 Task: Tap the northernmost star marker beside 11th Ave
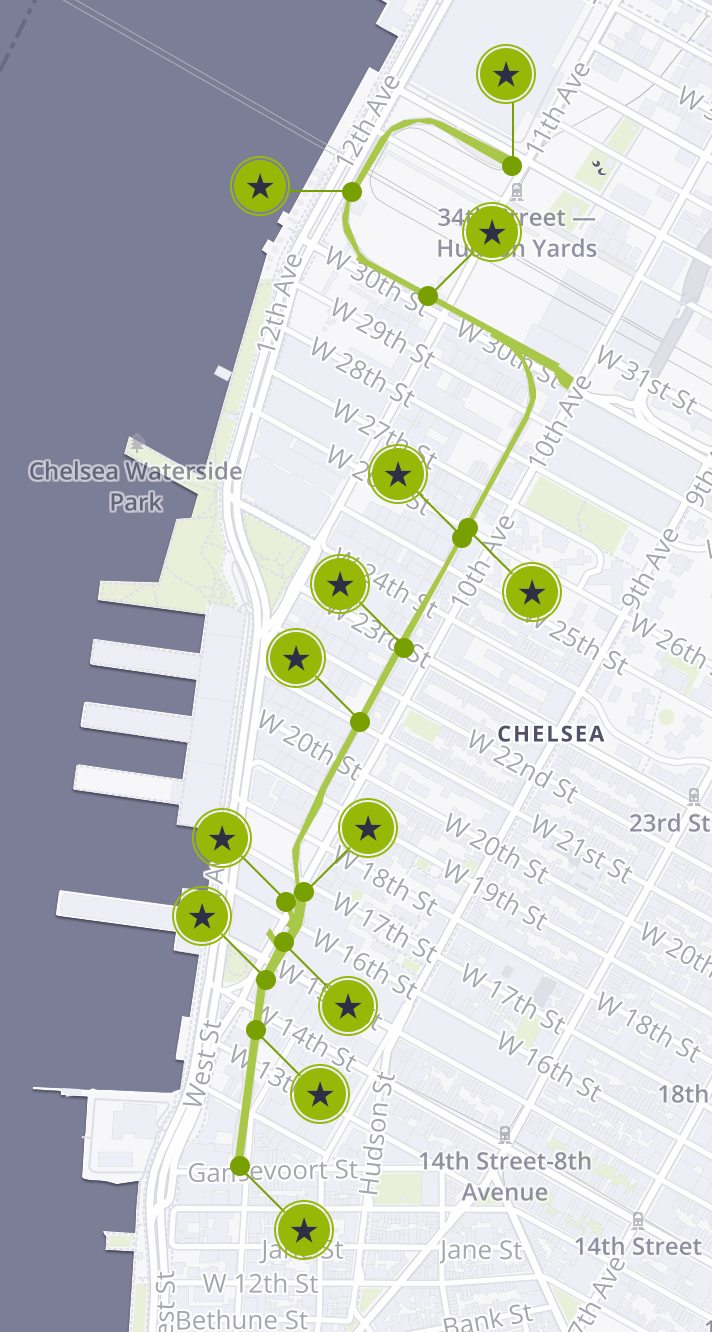point(506,74)
